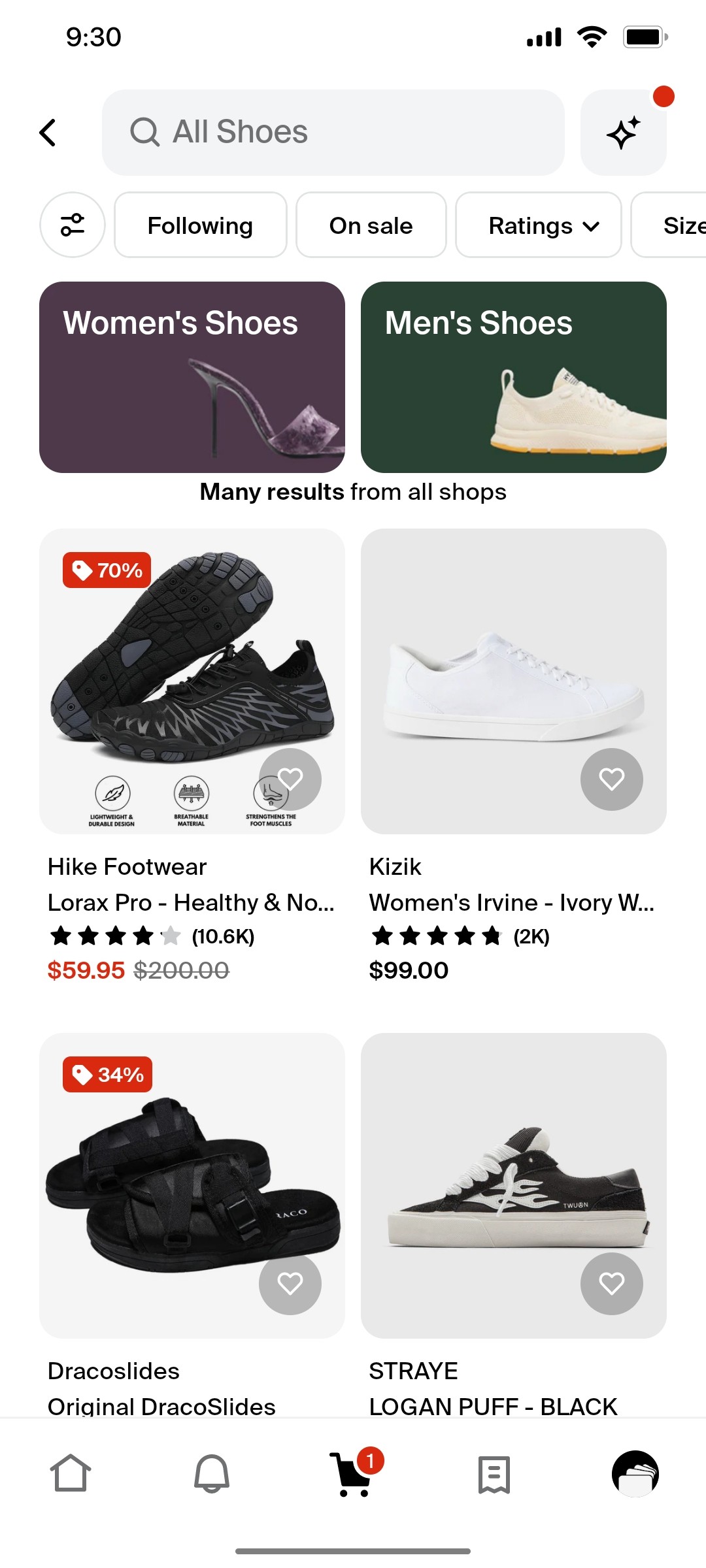Open the Women's Shoes category banner
This screenshot has height=1568, width=706.
[x=193, y=376]
